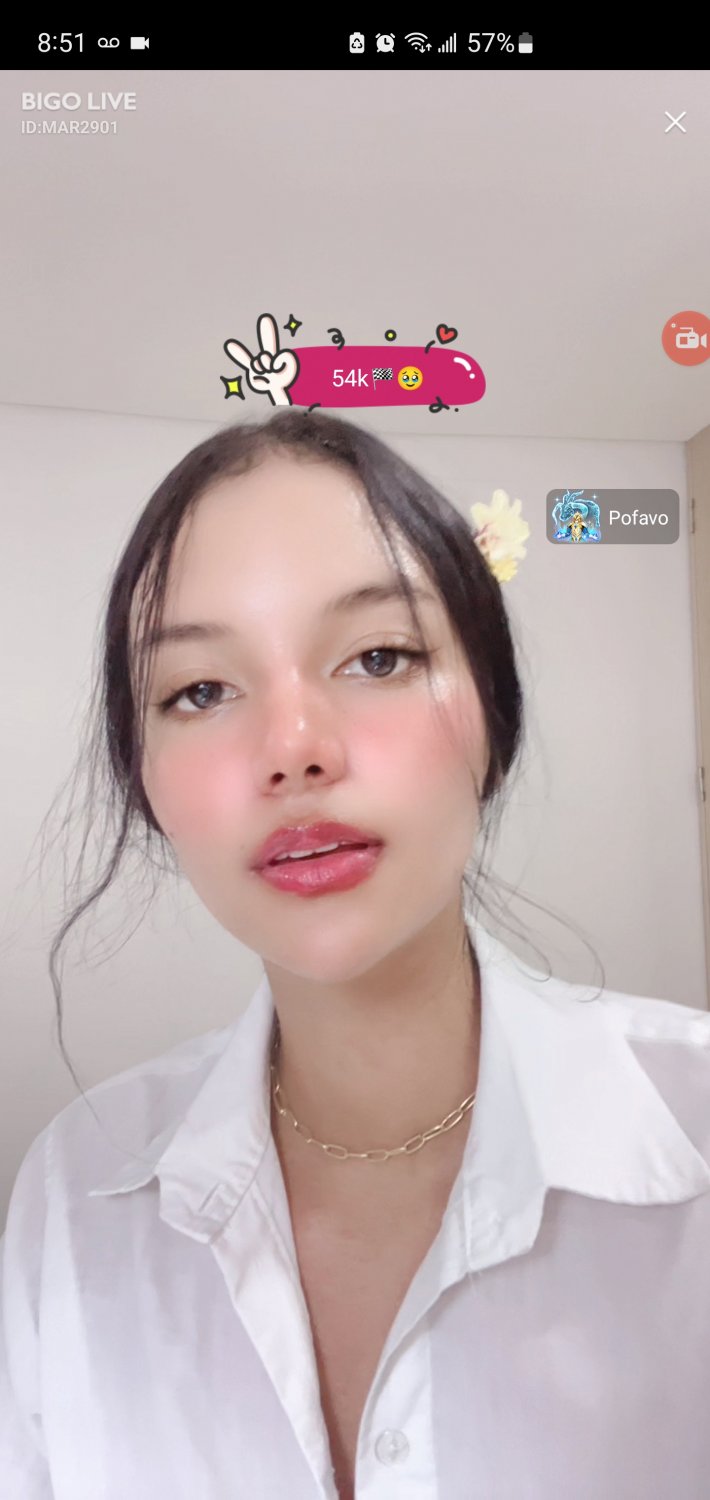
Task: Tap the red camera recording button
Action: (687, 338)
